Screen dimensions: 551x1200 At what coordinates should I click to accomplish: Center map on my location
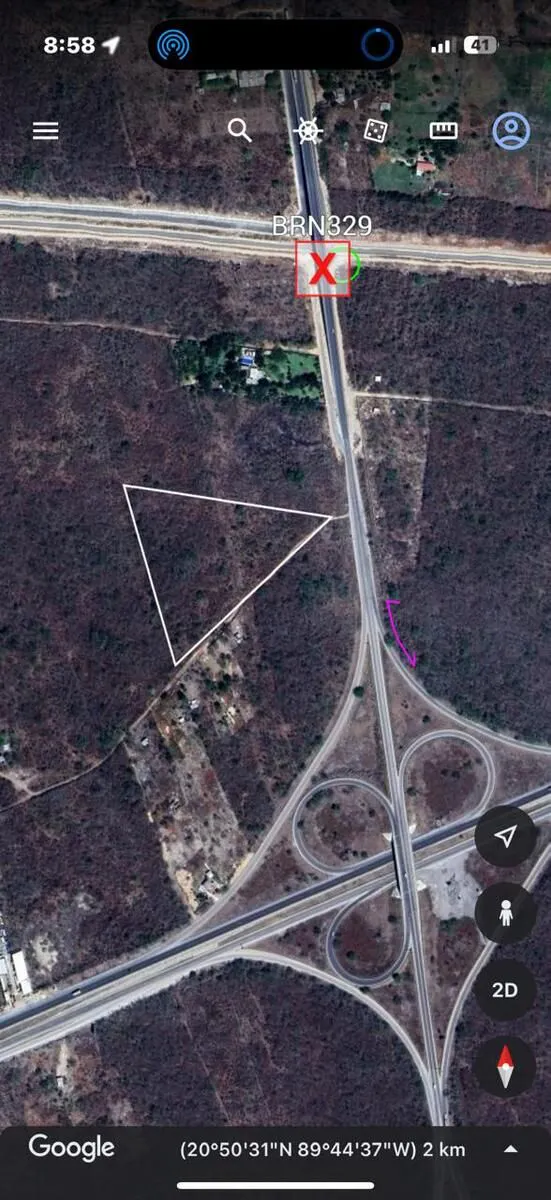[505, 836]
